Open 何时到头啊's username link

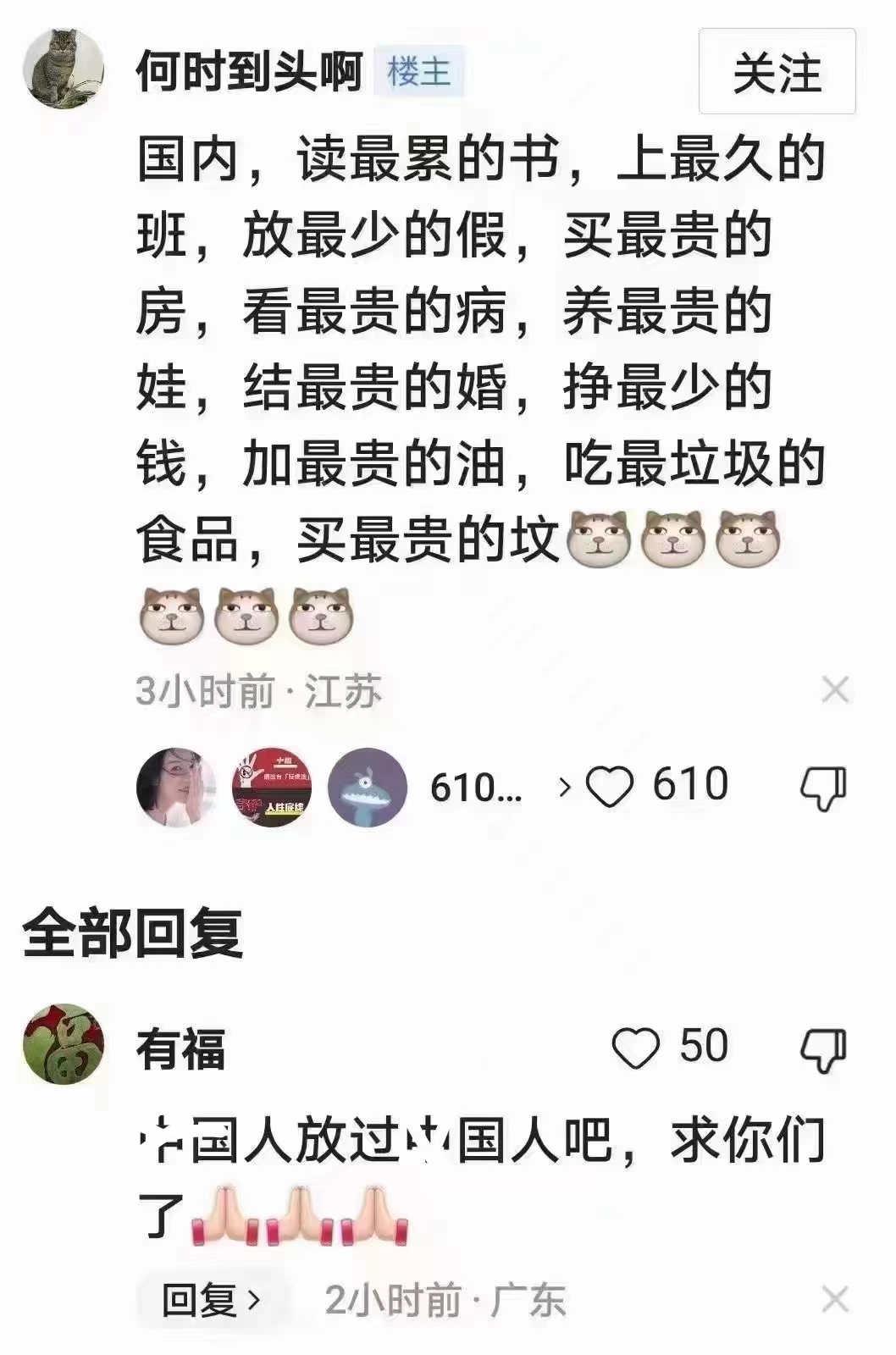pyautogui.click(x=249, y=72)
